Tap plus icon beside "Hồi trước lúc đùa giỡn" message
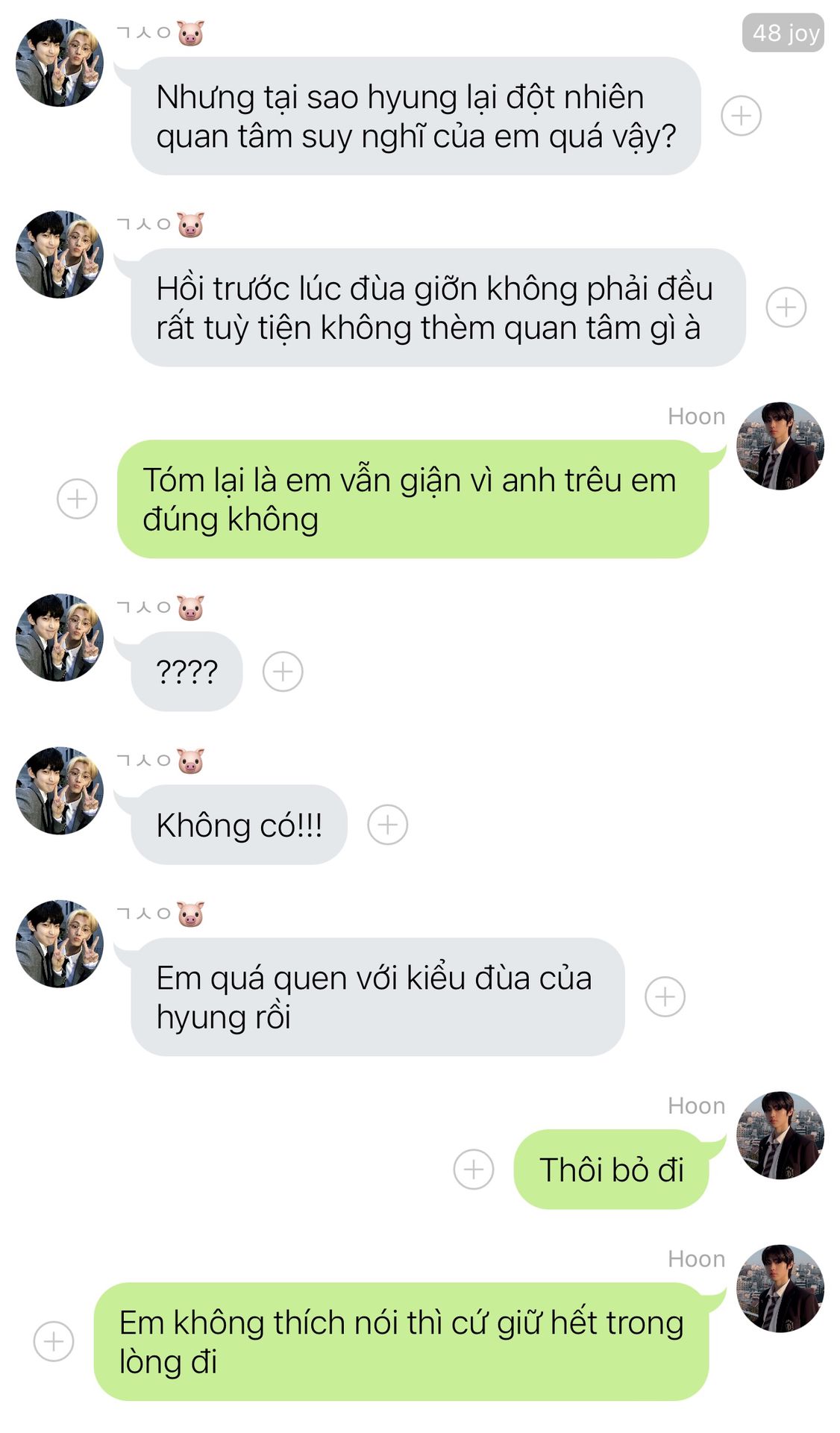 tap(786, 307)
